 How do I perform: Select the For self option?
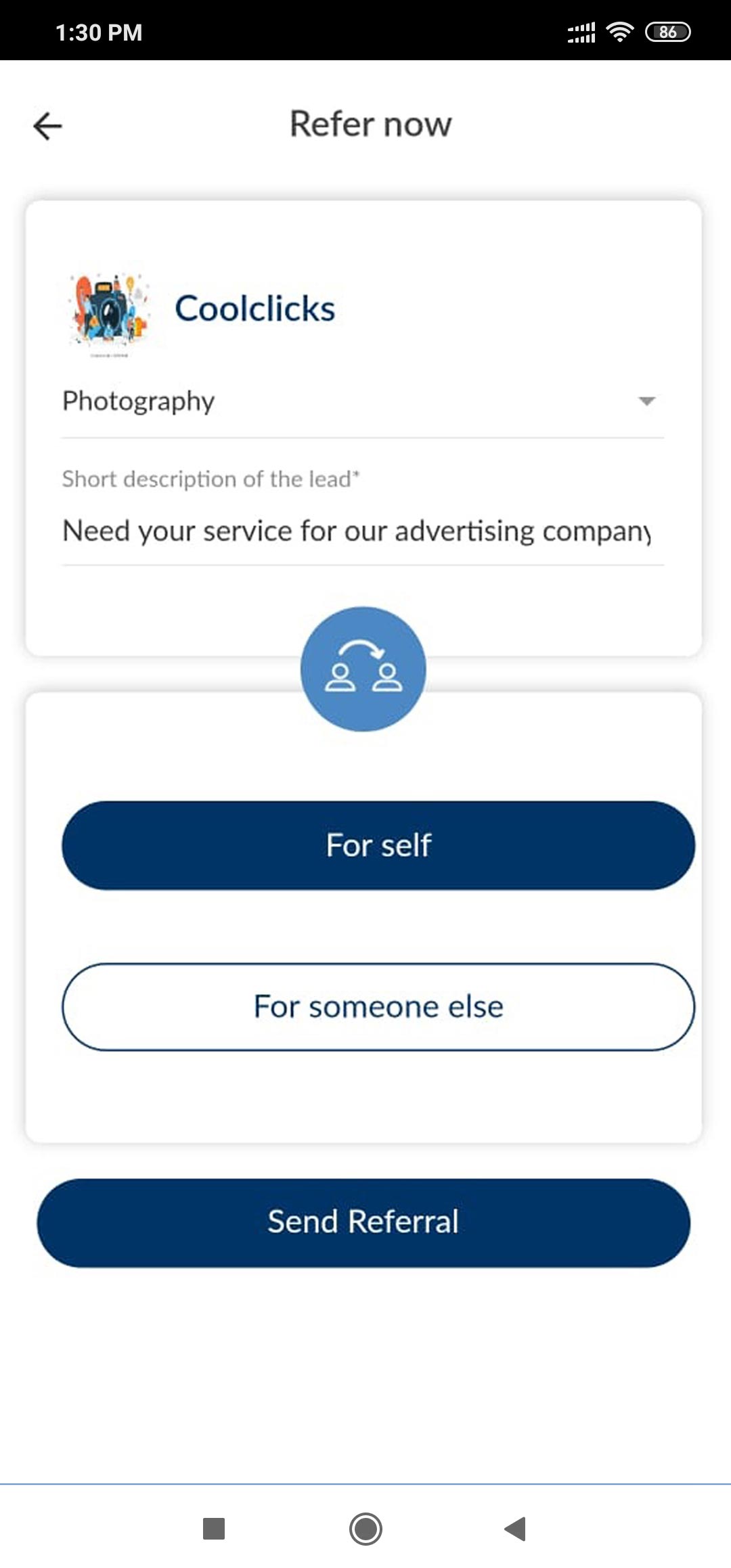pos(378,845)
